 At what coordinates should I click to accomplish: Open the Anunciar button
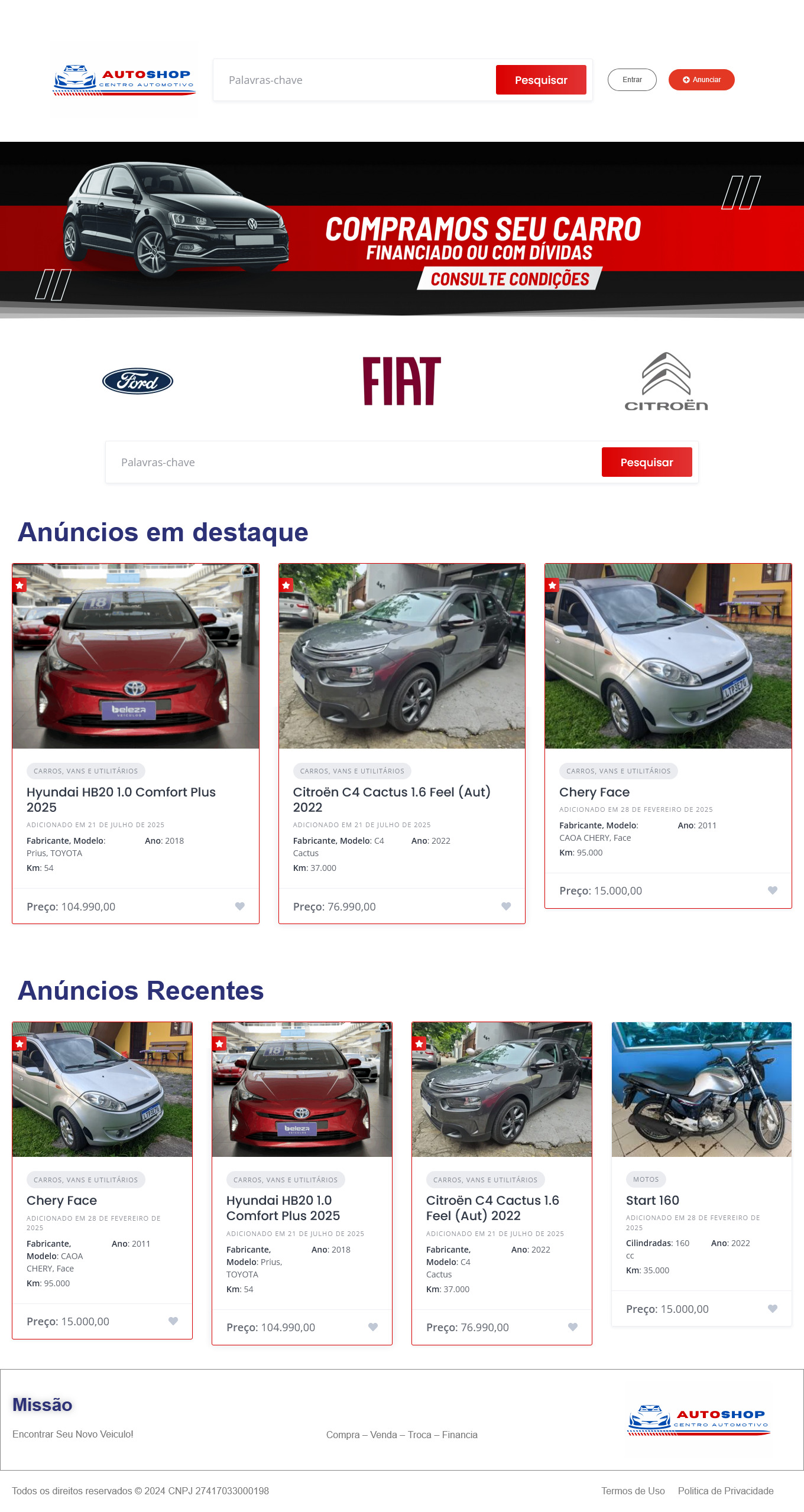click(701, 80)
